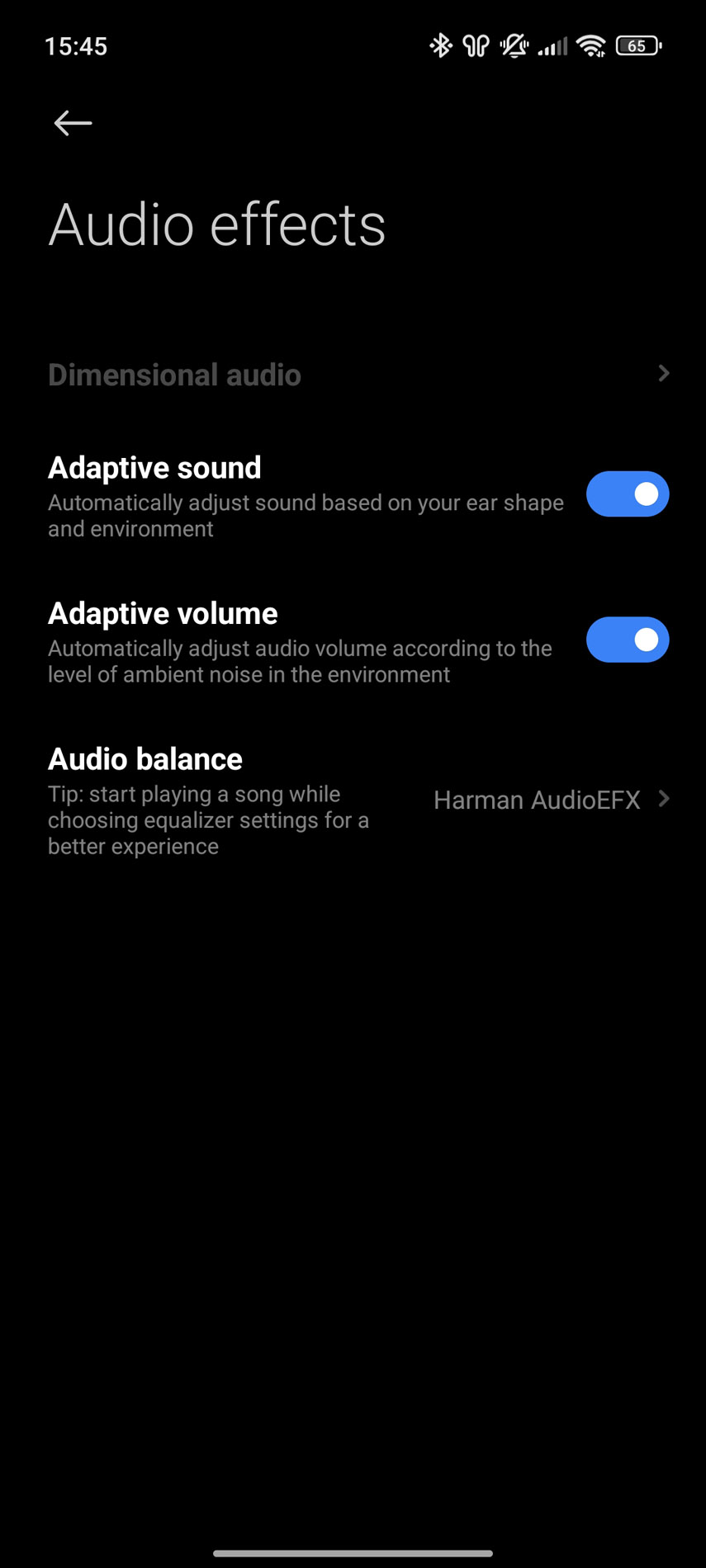Open Dimensional audio settings
Screen dimensions: 706x1568
pos(353,375)
